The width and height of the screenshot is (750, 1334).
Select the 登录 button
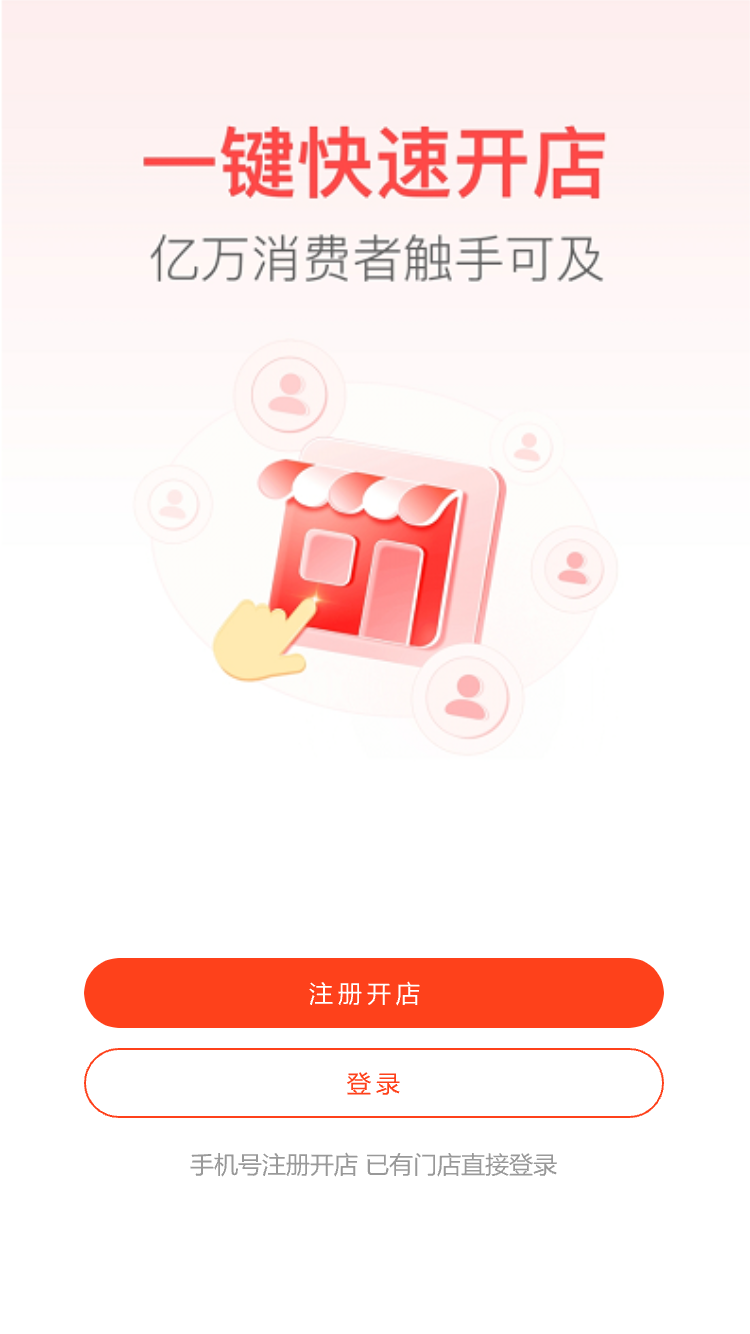374,1083
